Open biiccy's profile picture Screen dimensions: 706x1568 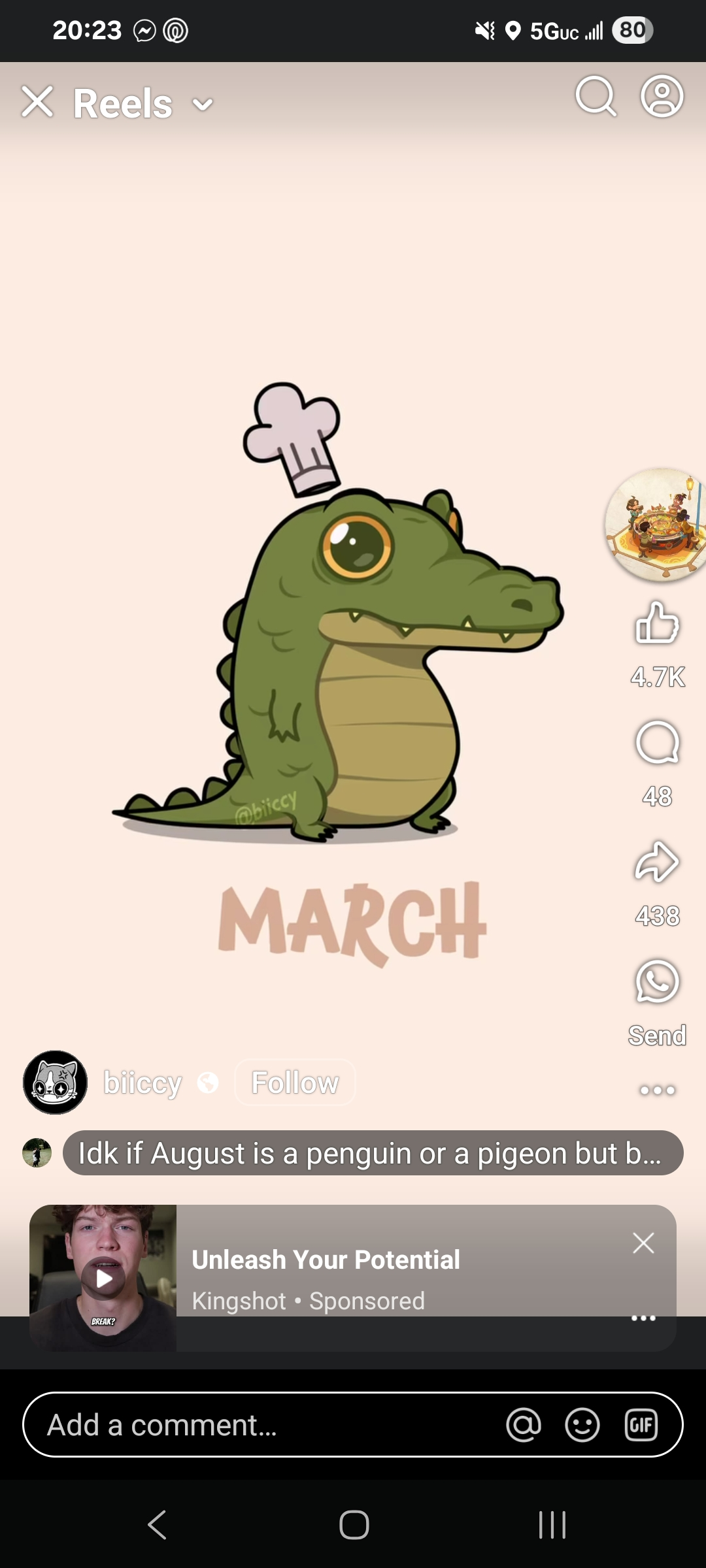tap(56, 1083)
